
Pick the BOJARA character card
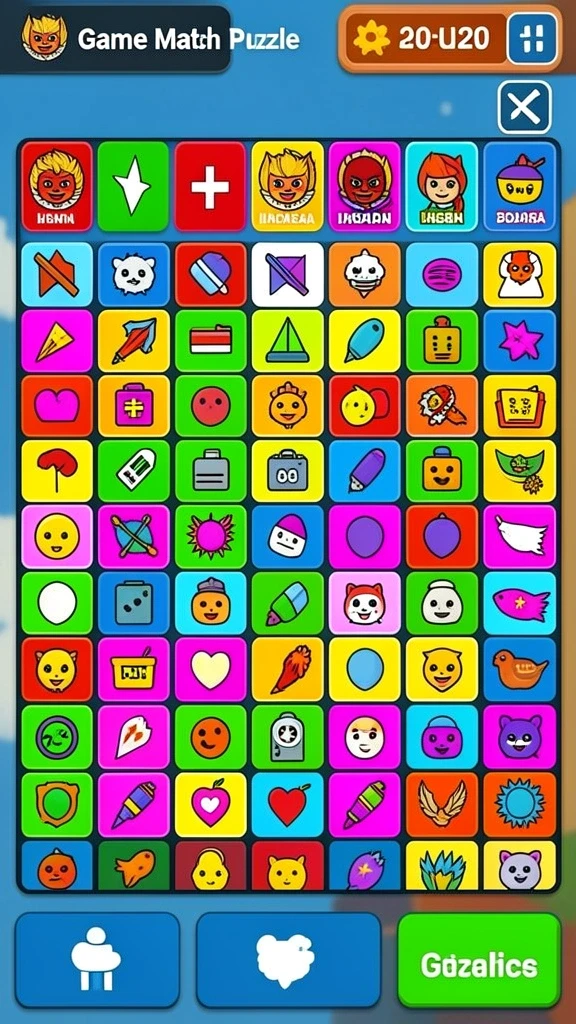[x=520, y=187]
